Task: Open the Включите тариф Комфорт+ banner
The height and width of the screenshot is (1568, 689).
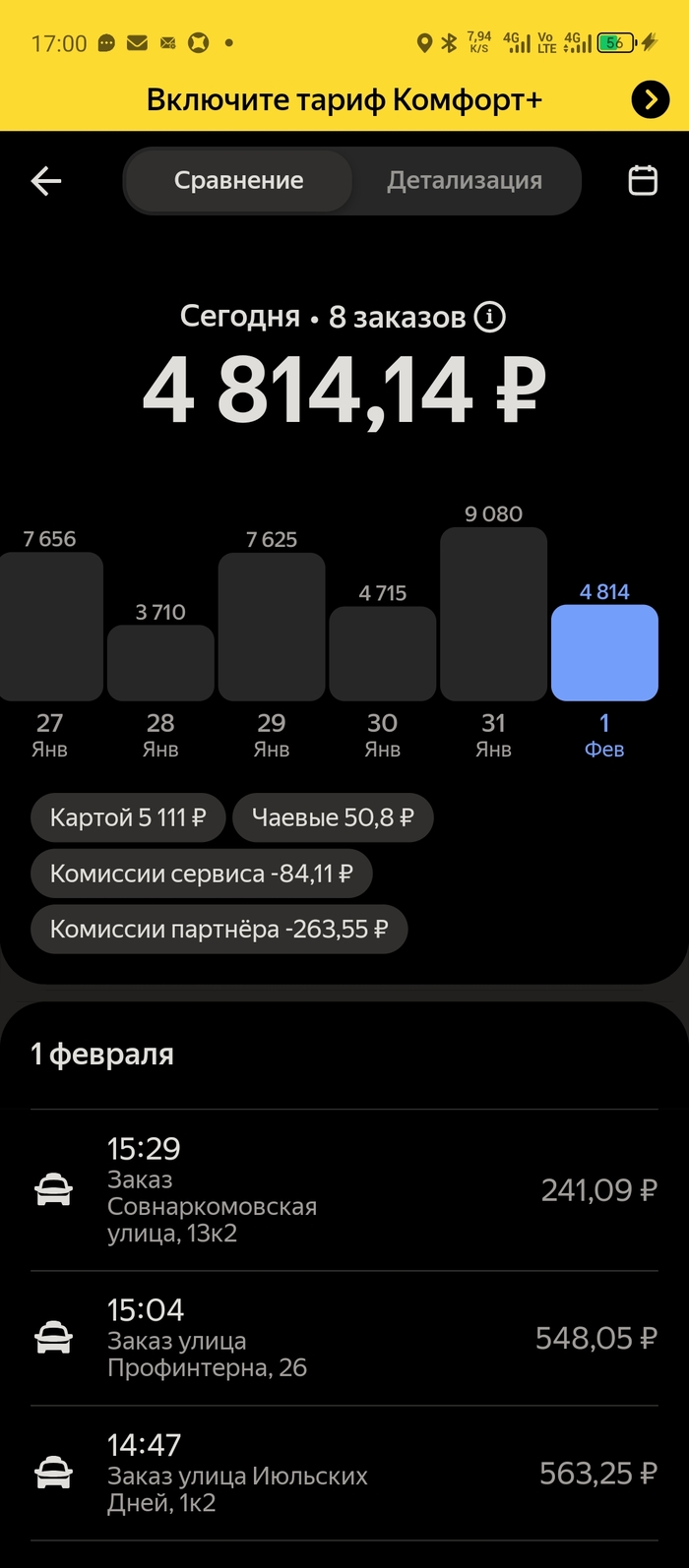Action: click(344, 99)
